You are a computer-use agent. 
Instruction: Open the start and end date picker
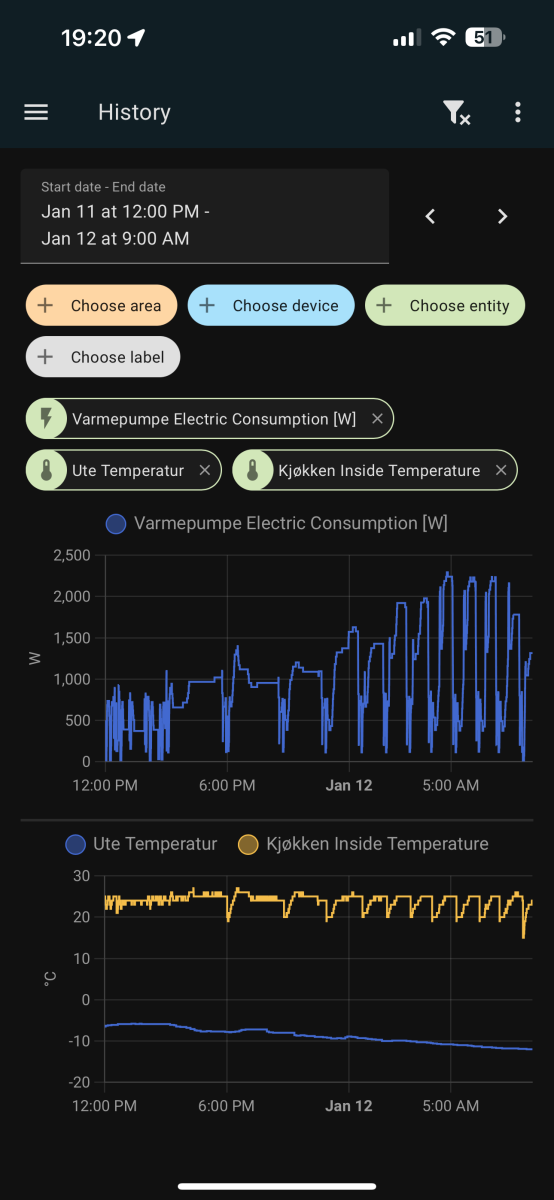pos(204,216)
